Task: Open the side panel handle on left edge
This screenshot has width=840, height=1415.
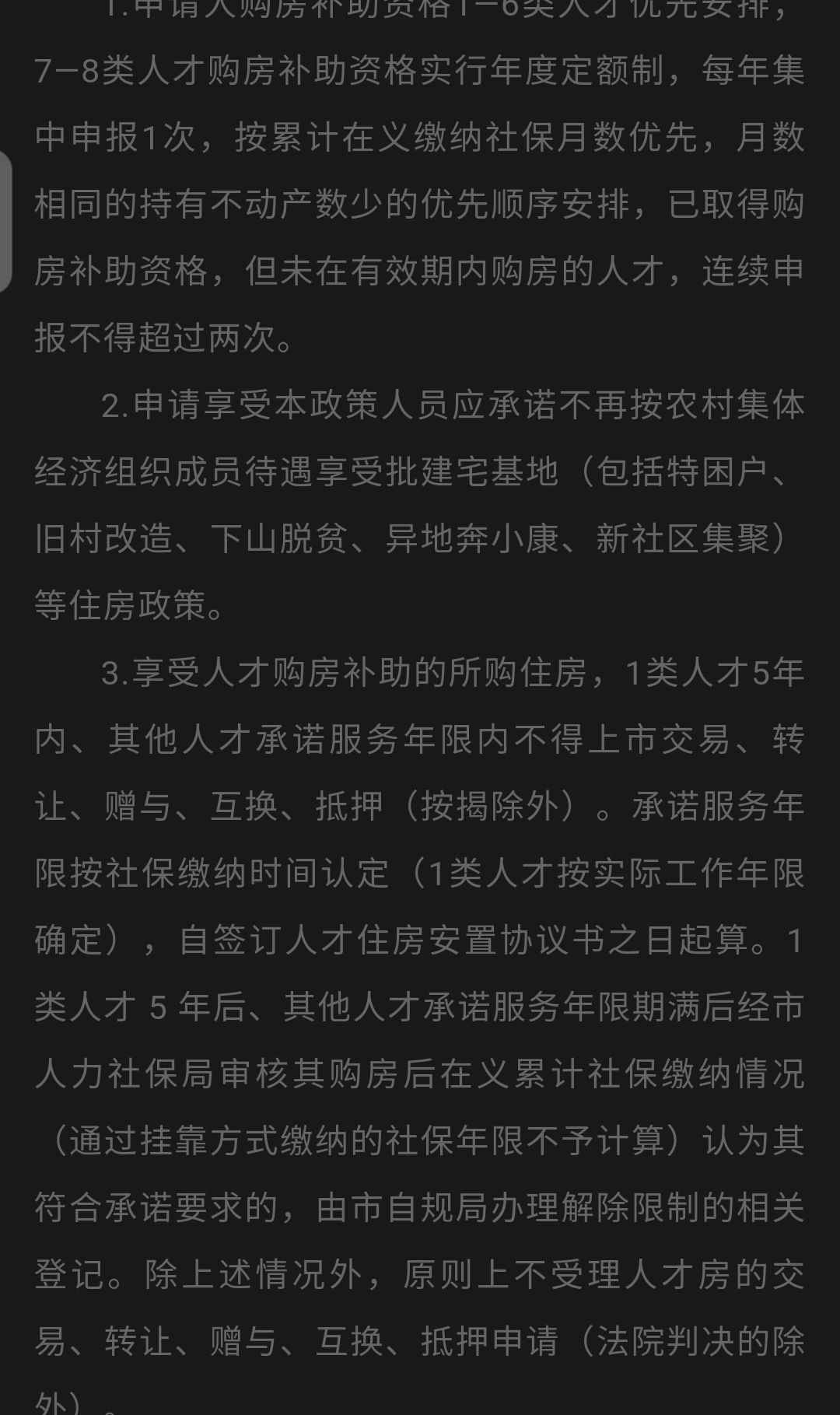Action: click(5, 221)
